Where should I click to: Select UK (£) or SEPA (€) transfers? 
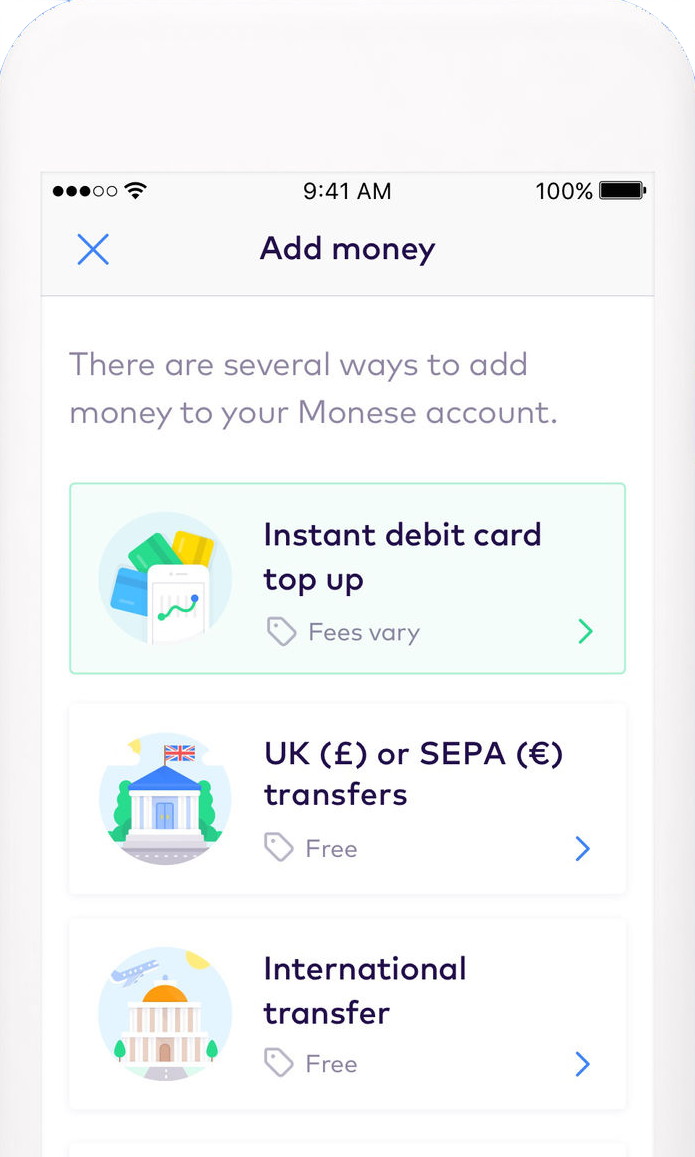point(348,798)
